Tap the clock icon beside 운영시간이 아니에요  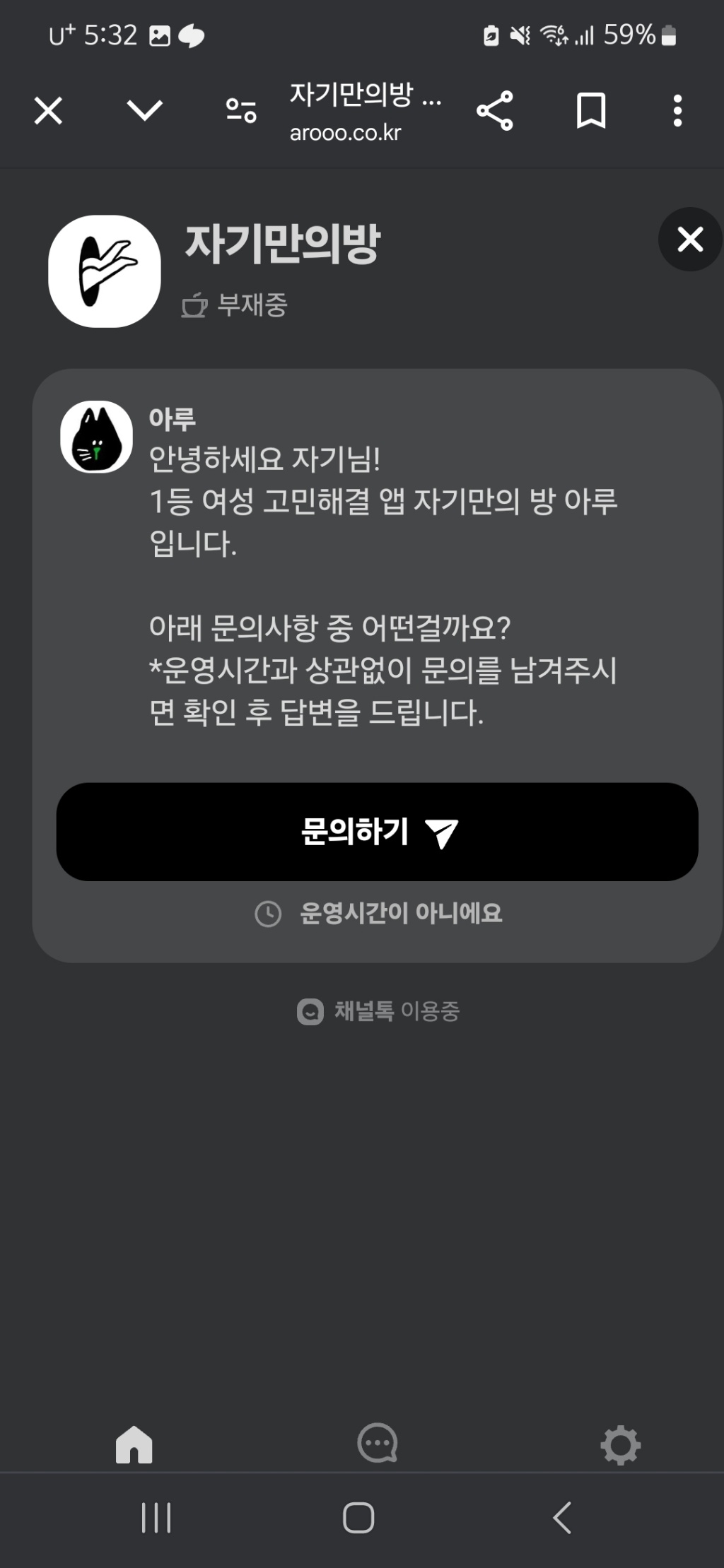tap(267, 913)
